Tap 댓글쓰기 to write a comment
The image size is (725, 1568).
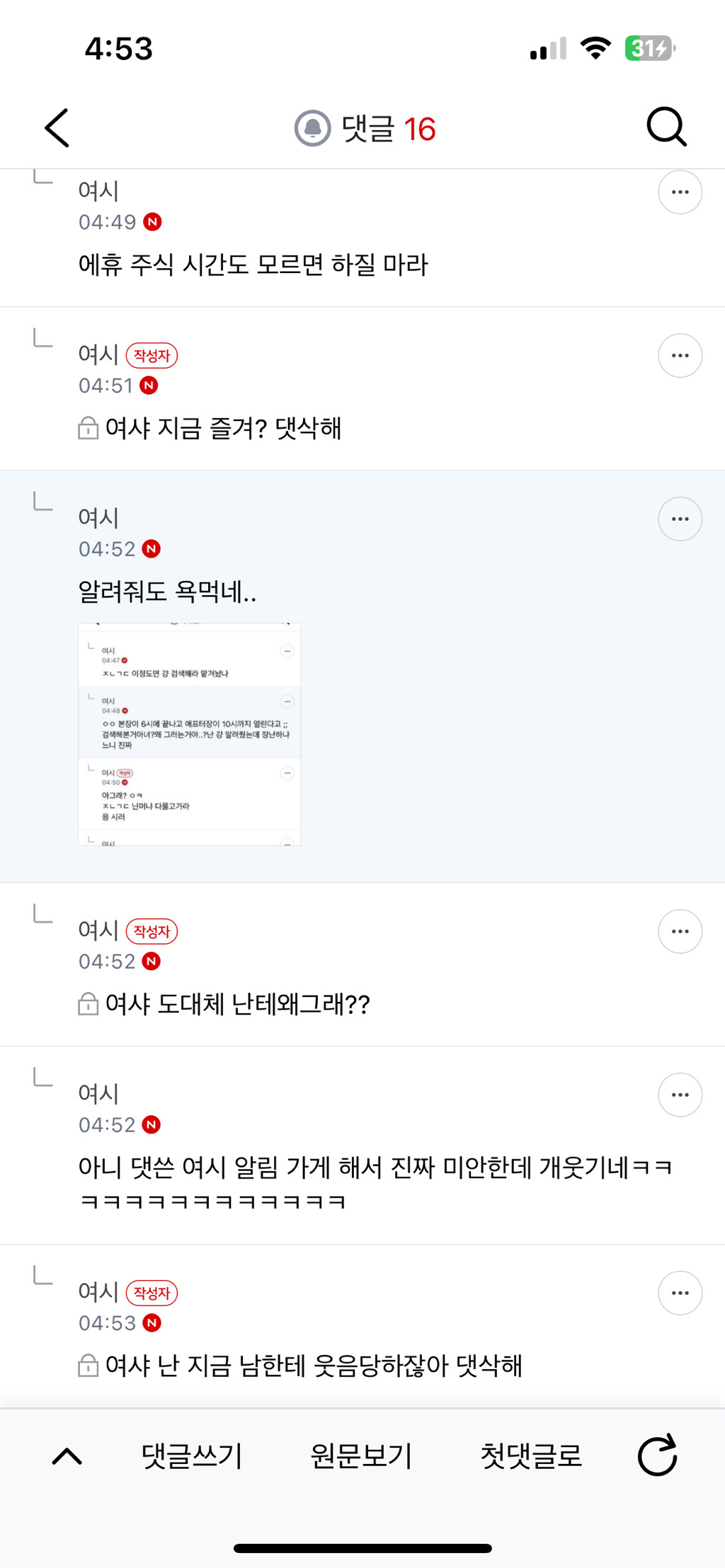click(x=192, y=1456)
